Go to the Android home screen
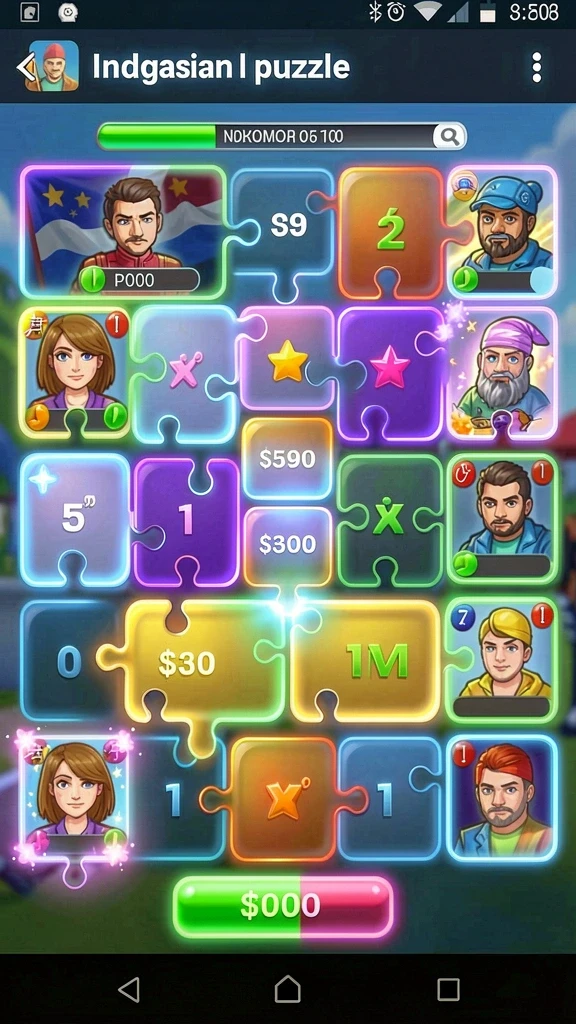The image size is (576, 1024). coord(288,989)
